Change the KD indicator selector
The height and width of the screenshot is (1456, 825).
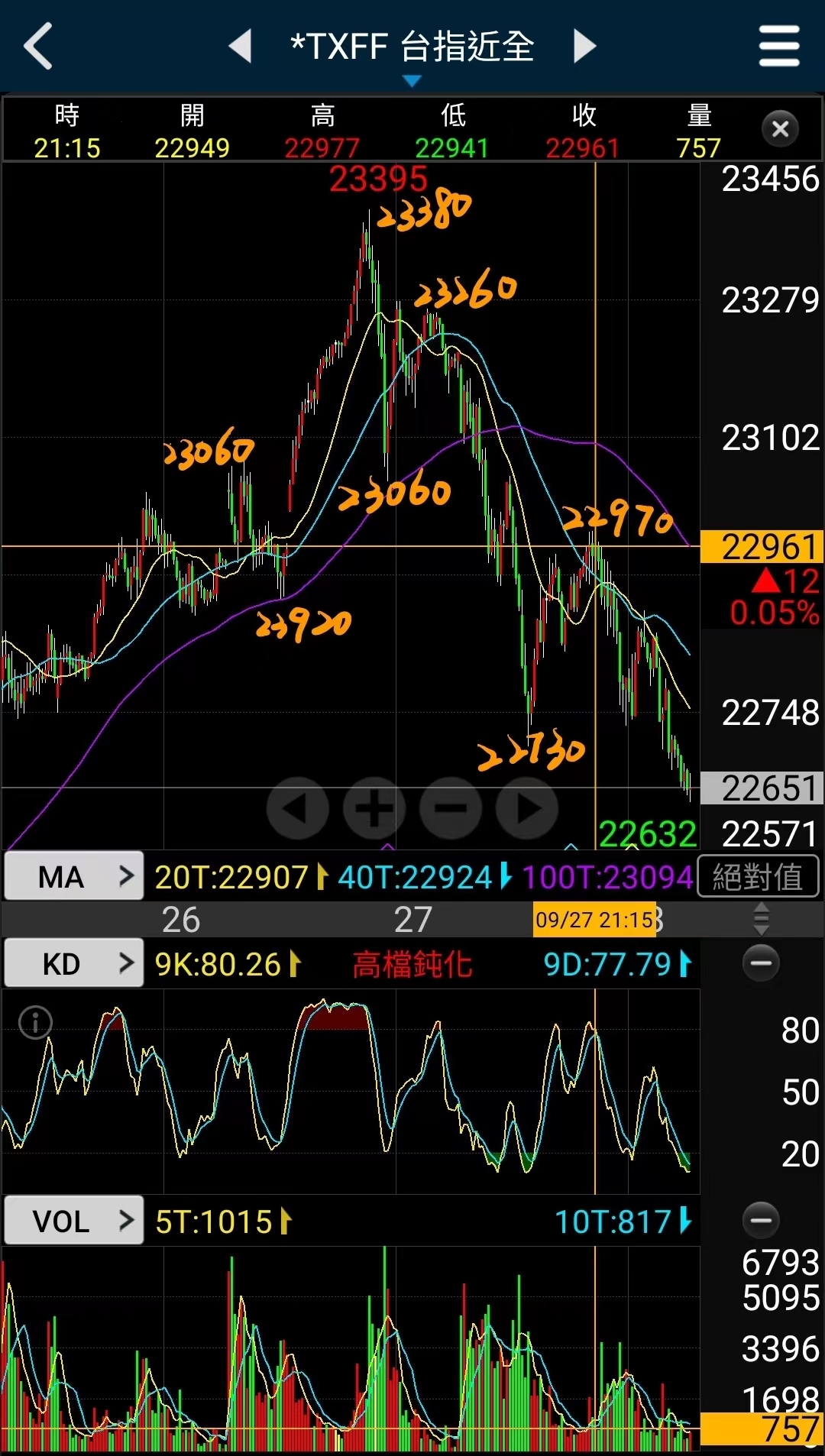tap(74, 963)
